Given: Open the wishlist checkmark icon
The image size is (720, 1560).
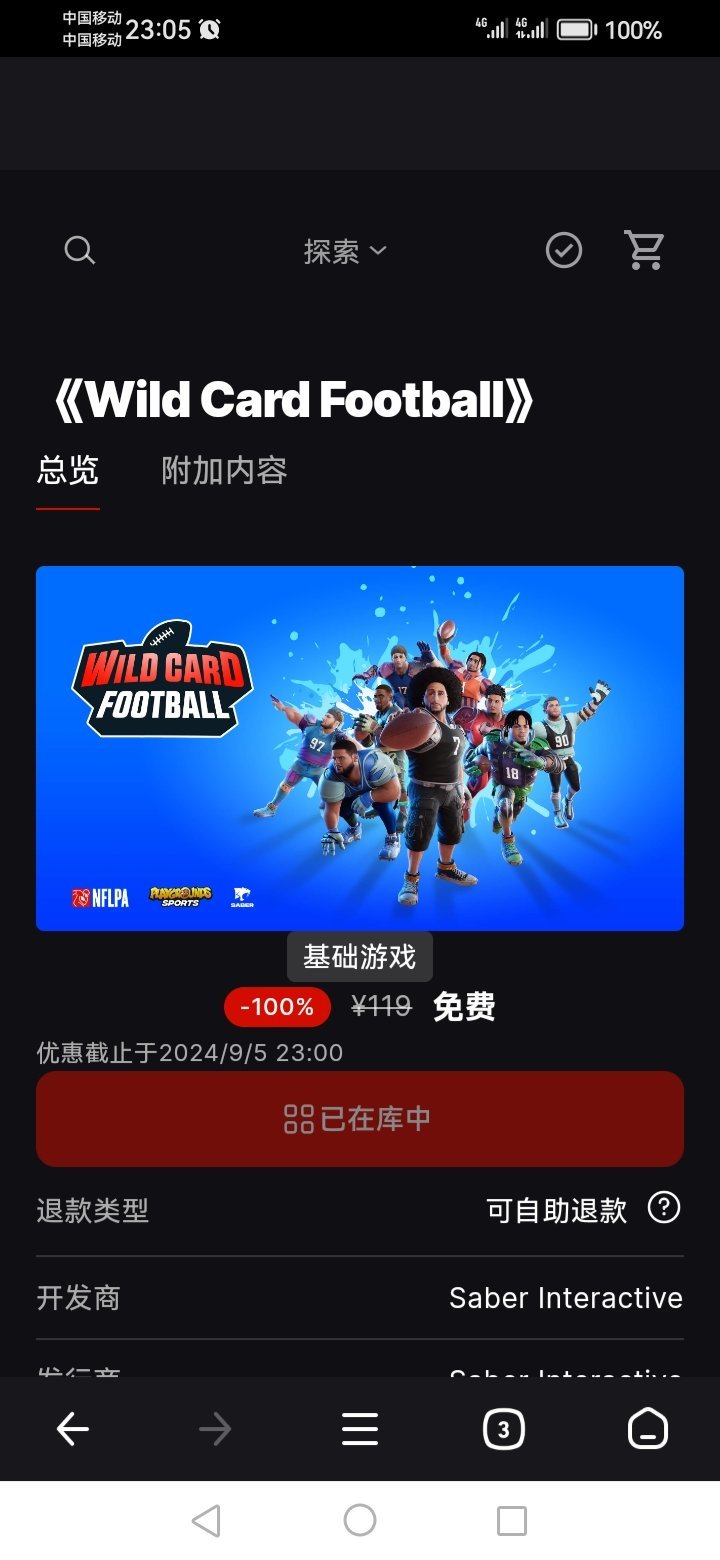Looking at the screenshot, I should coord(564,250).
